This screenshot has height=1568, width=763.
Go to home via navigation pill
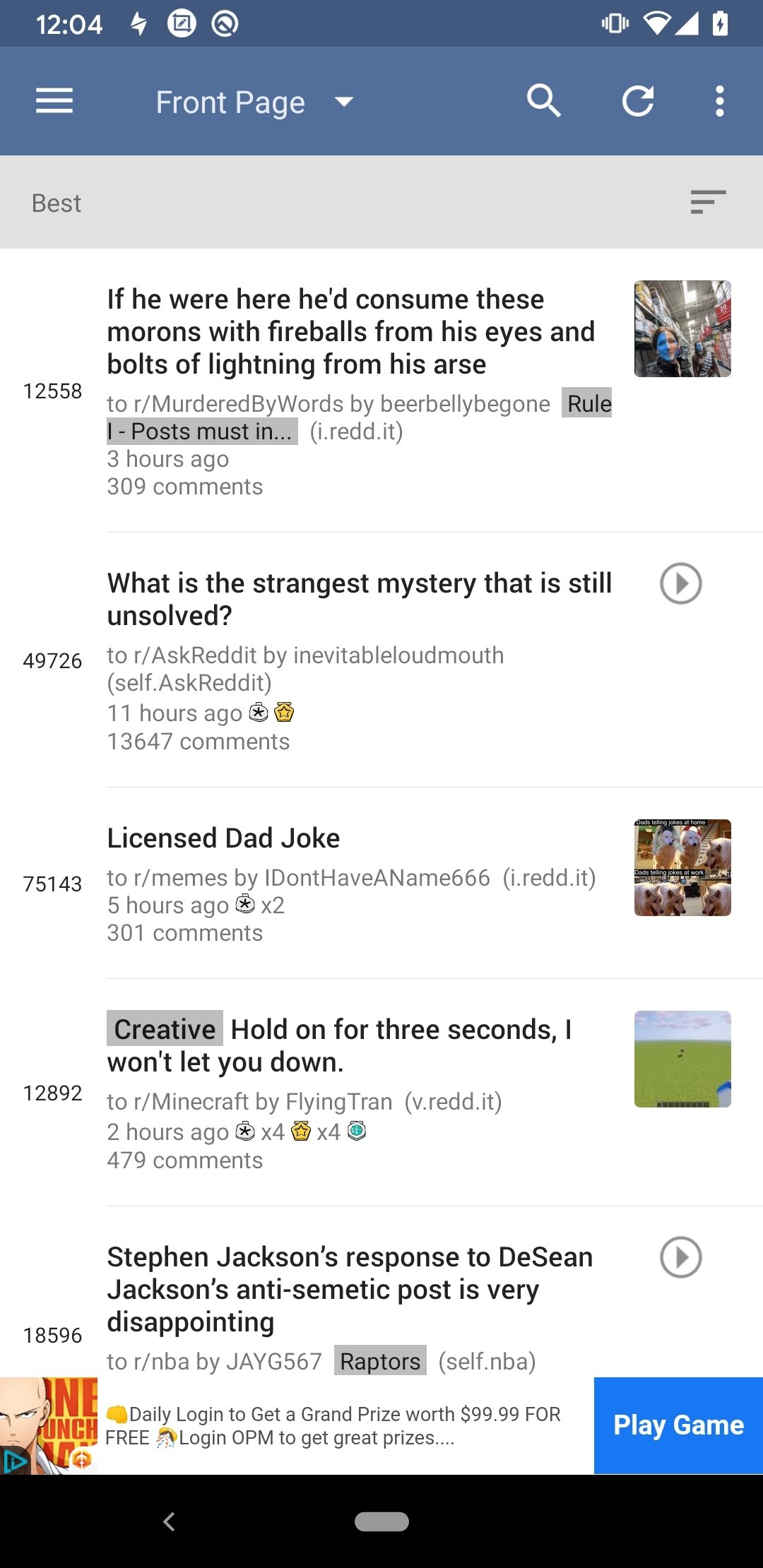[381, 1521]
